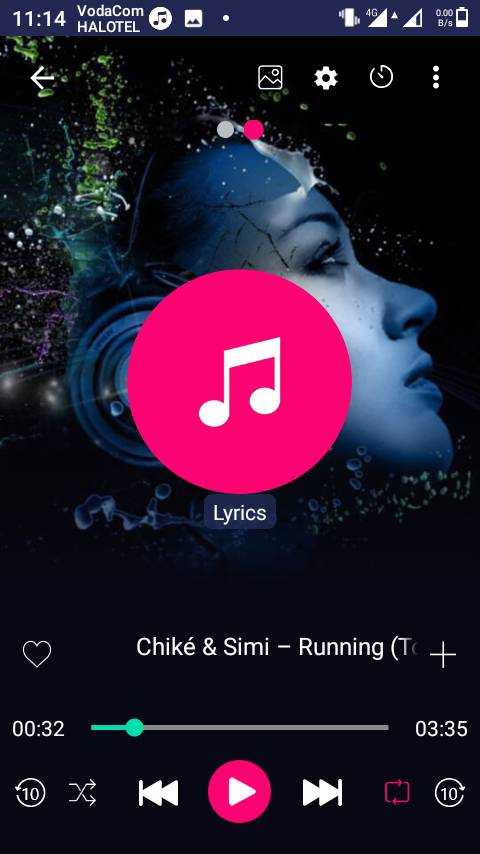Select the gray page indicator dot
The width and height of the screenshot is (480, 854).
tap(225, 130)
